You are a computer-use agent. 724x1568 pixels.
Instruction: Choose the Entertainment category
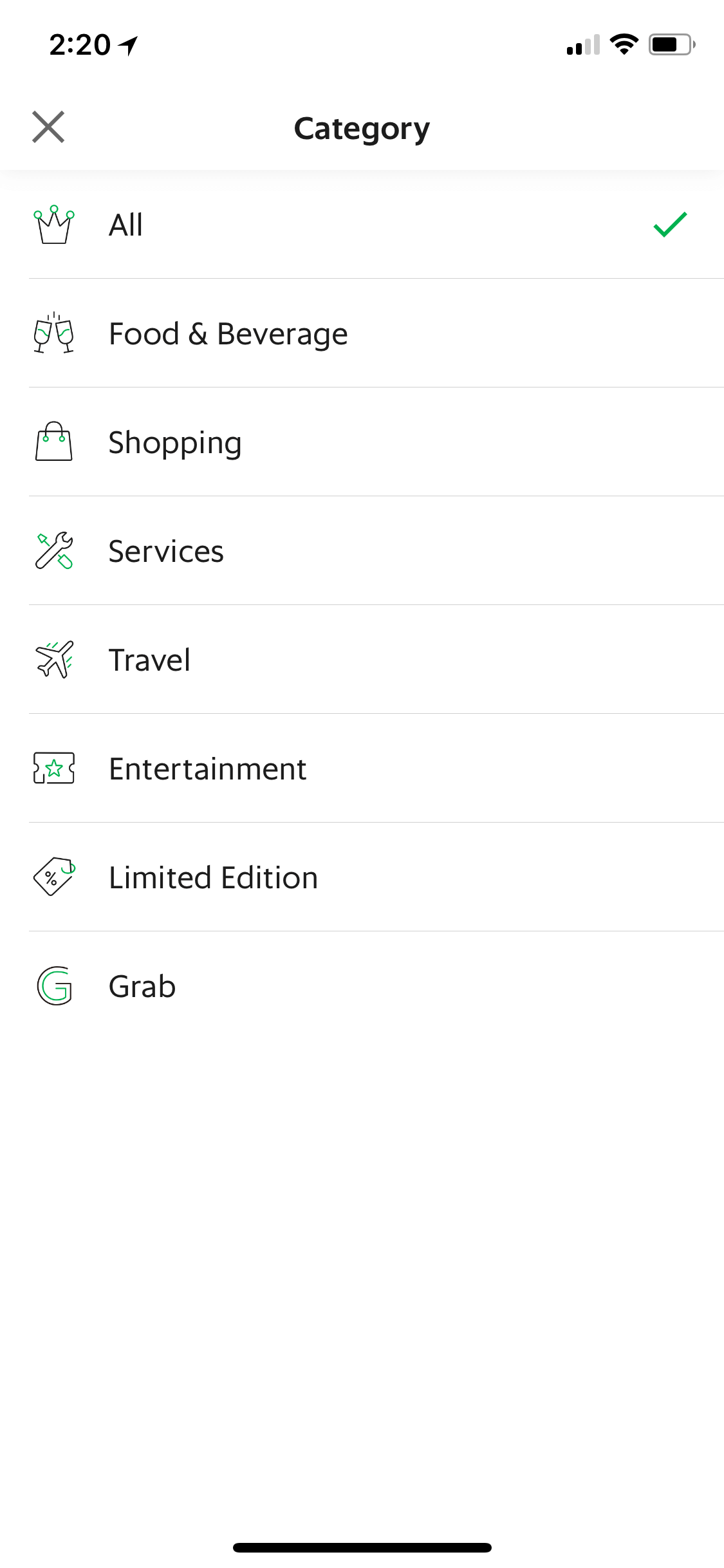point(362,769)
